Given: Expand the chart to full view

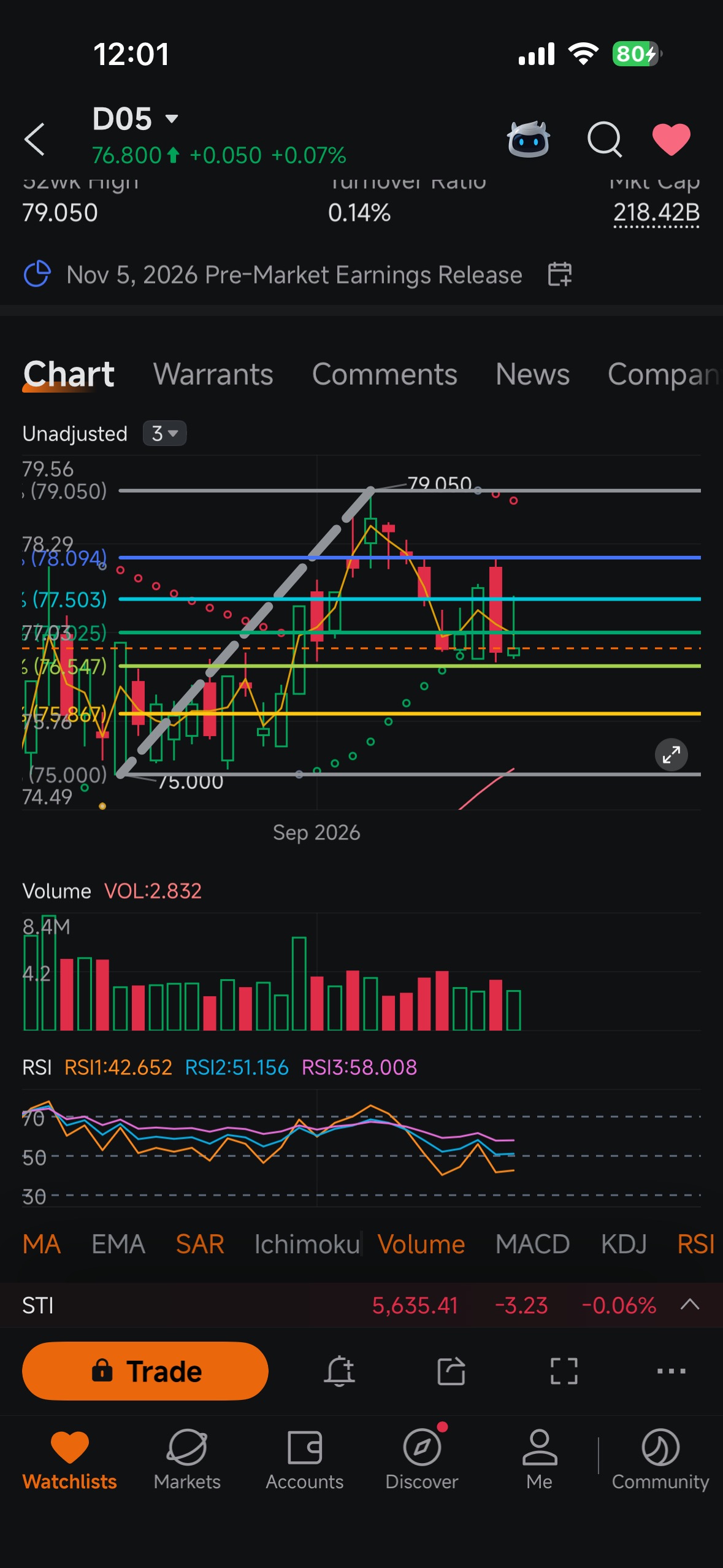Looking at the screenshot, I should (x=671, y=755).
